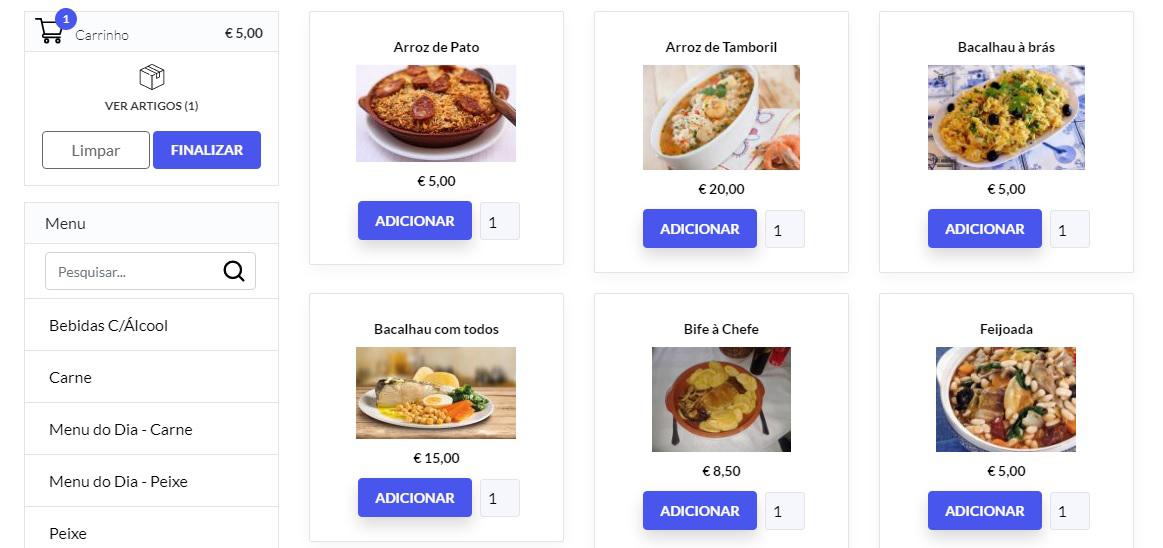
Task: Checkout with the Finalizar button
Action: coord(207,150)
